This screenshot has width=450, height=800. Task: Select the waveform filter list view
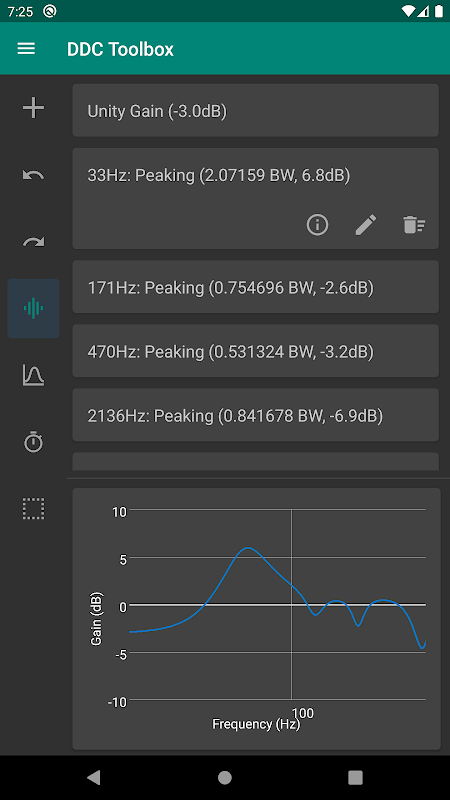point(34,308)
